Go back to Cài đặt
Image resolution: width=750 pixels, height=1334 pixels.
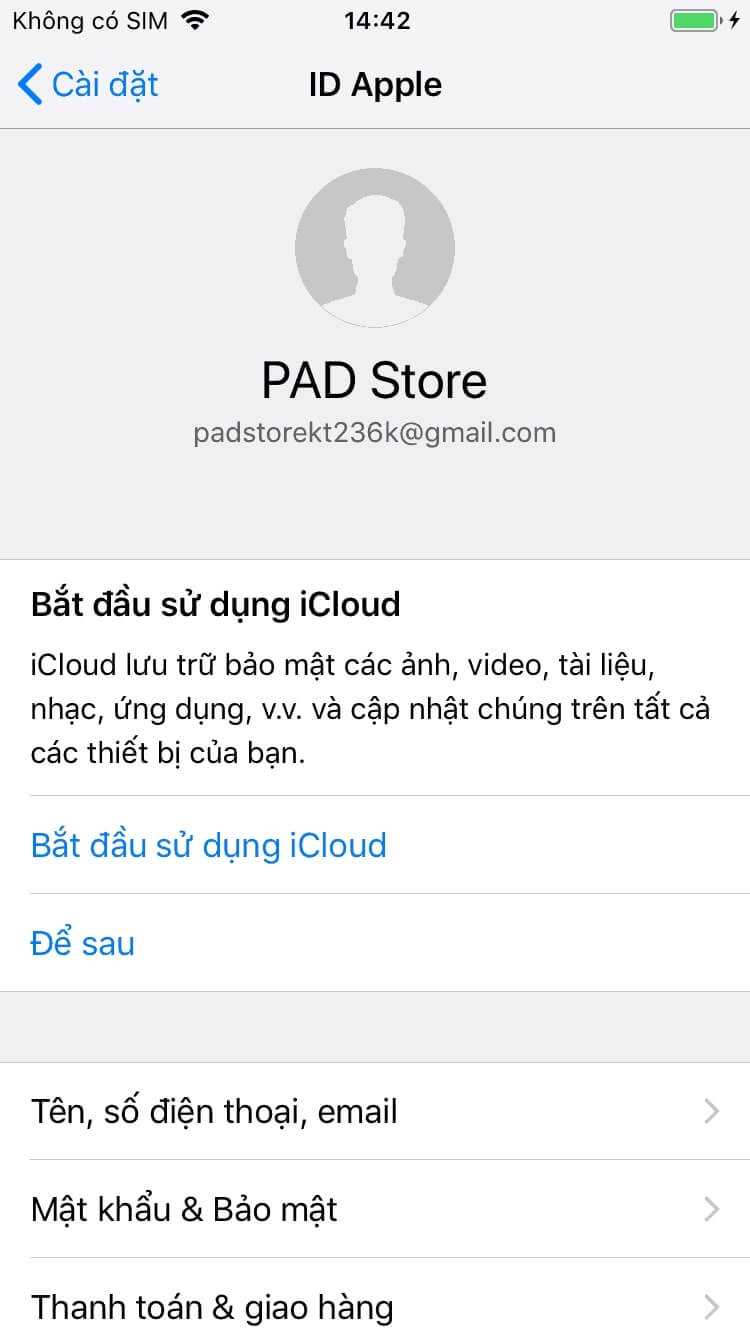(88, 85)
